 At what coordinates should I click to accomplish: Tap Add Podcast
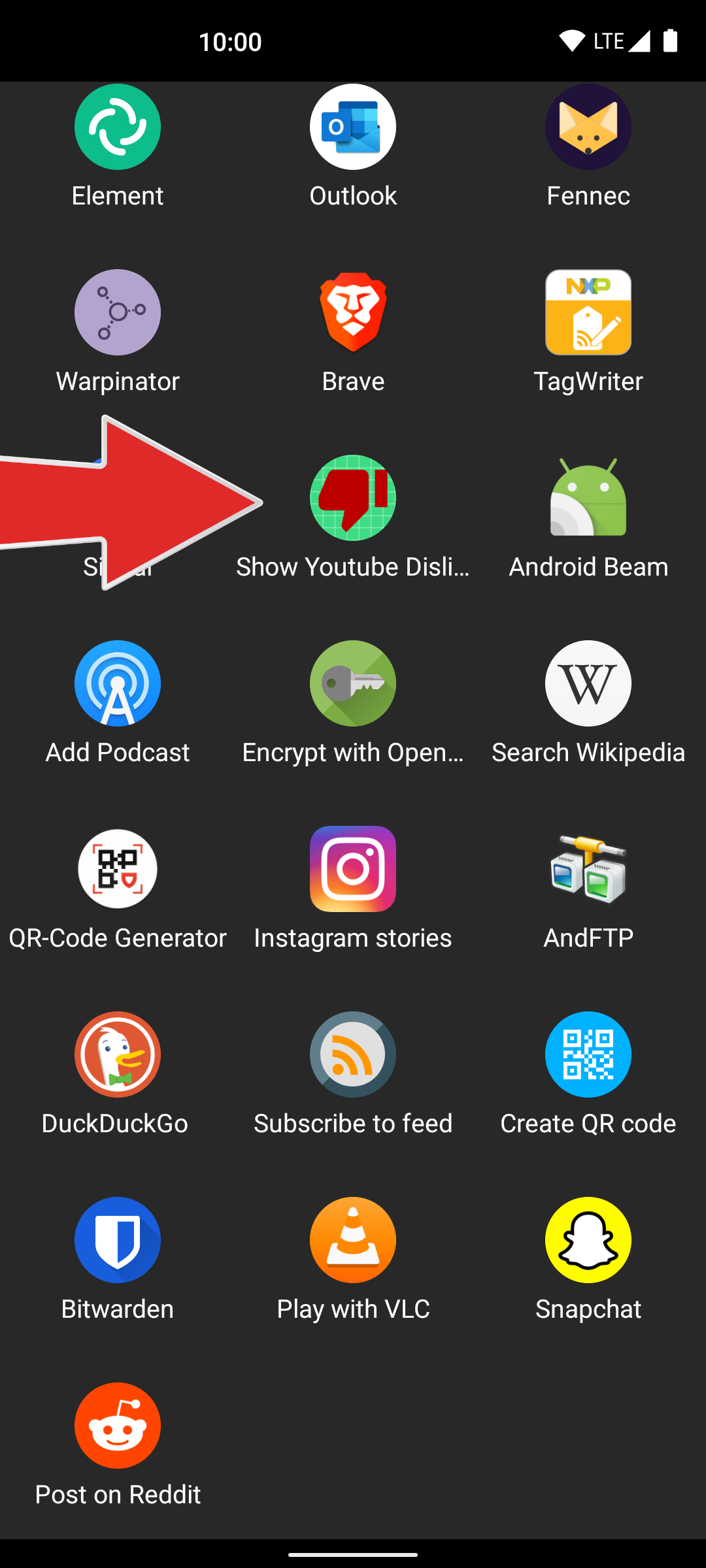pyautogui.click(x=118, y=684)
